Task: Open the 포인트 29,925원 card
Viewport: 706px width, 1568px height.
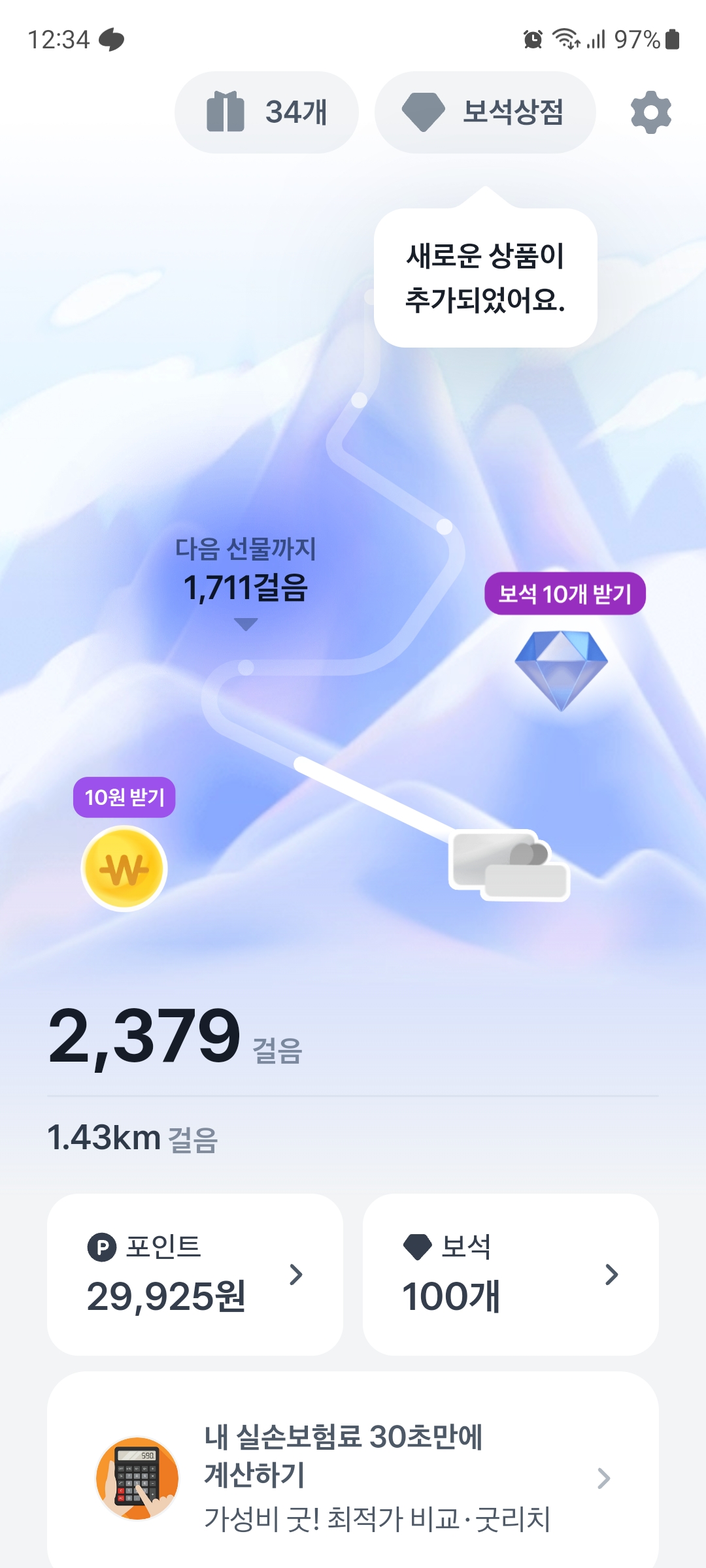Action: pyautogui.click(x=195, y=1274)
